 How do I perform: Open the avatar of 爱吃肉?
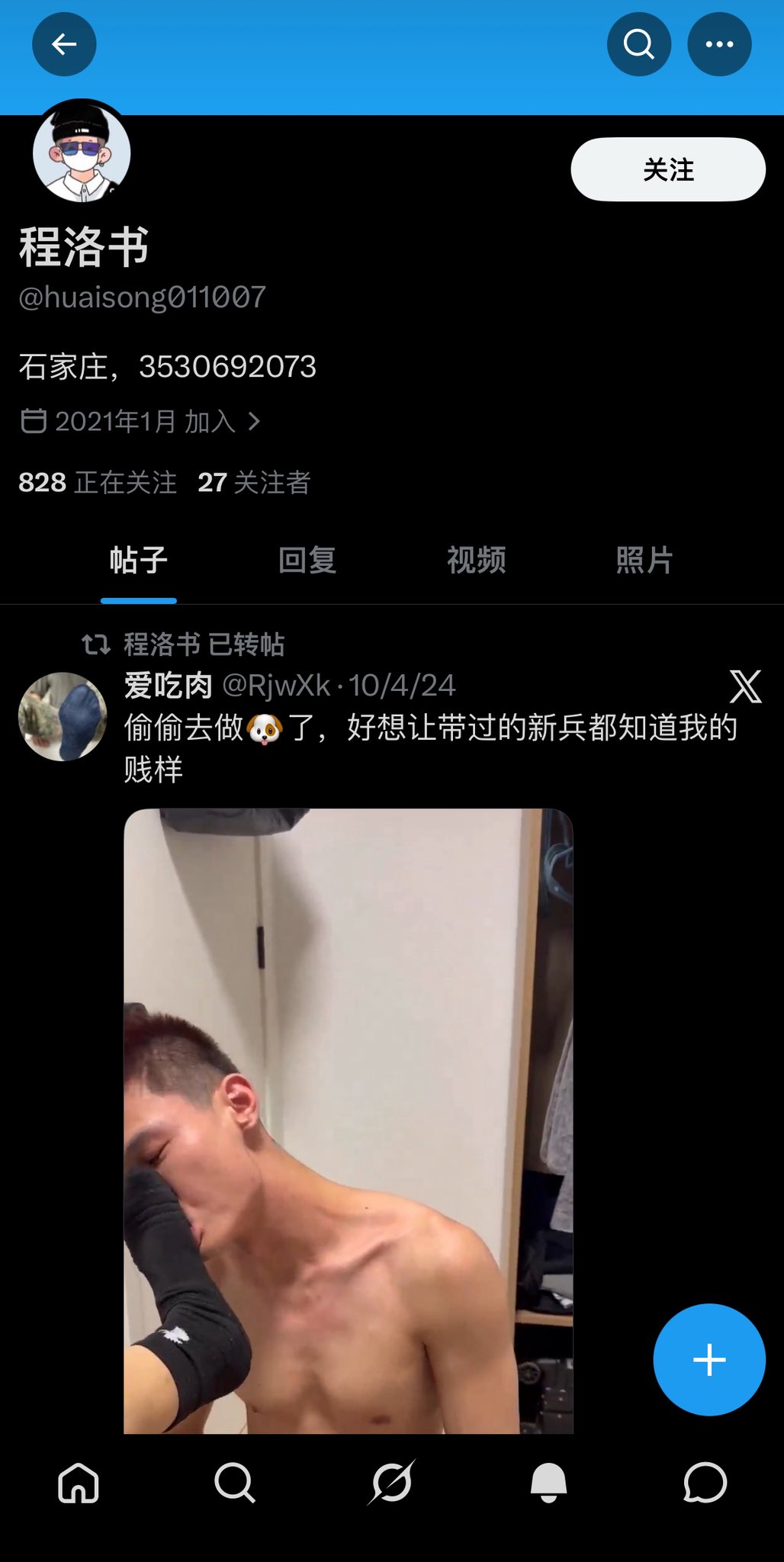pos(63,716)
